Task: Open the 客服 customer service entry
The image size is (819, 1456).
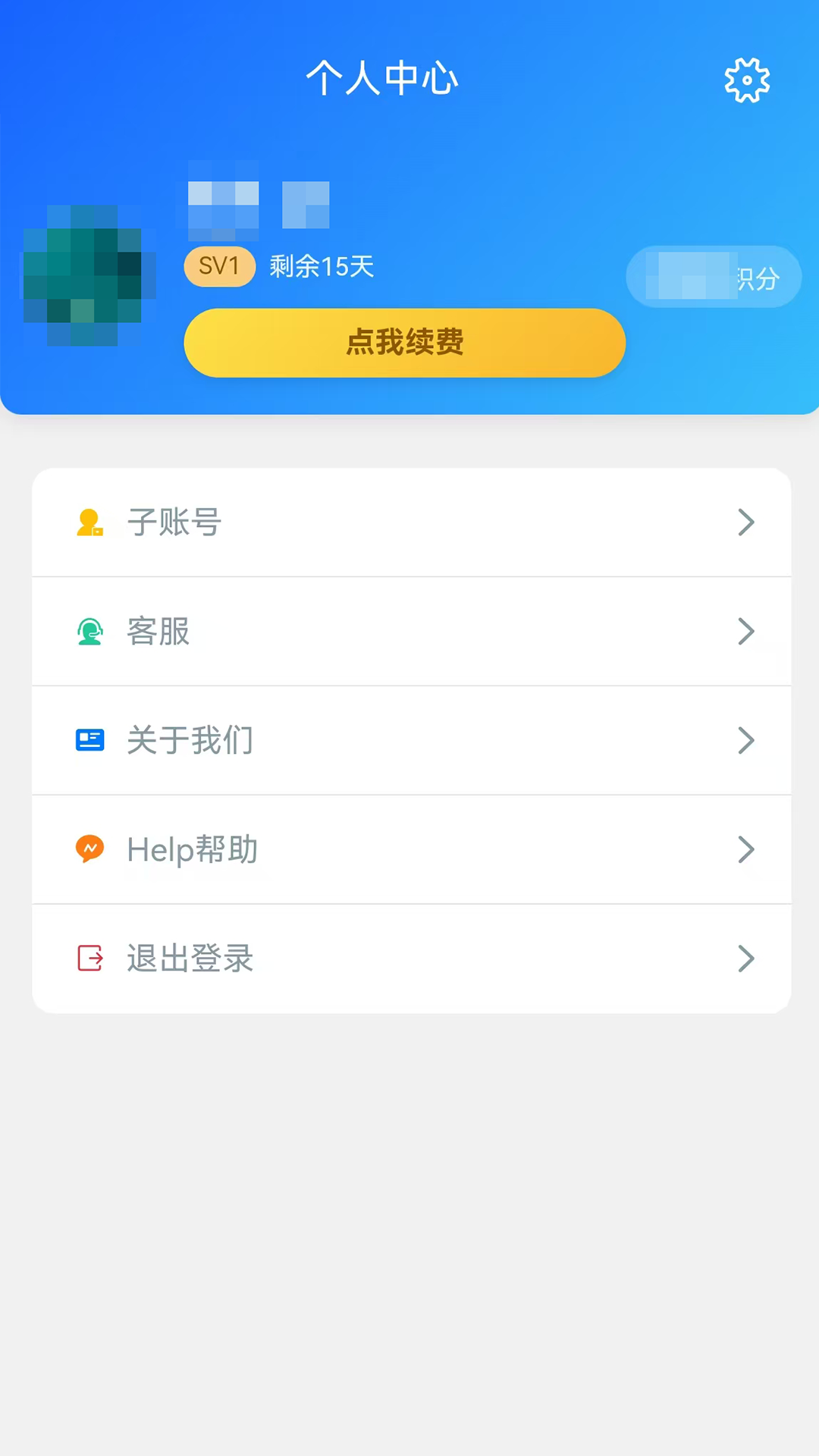Action: pos(409,632)
